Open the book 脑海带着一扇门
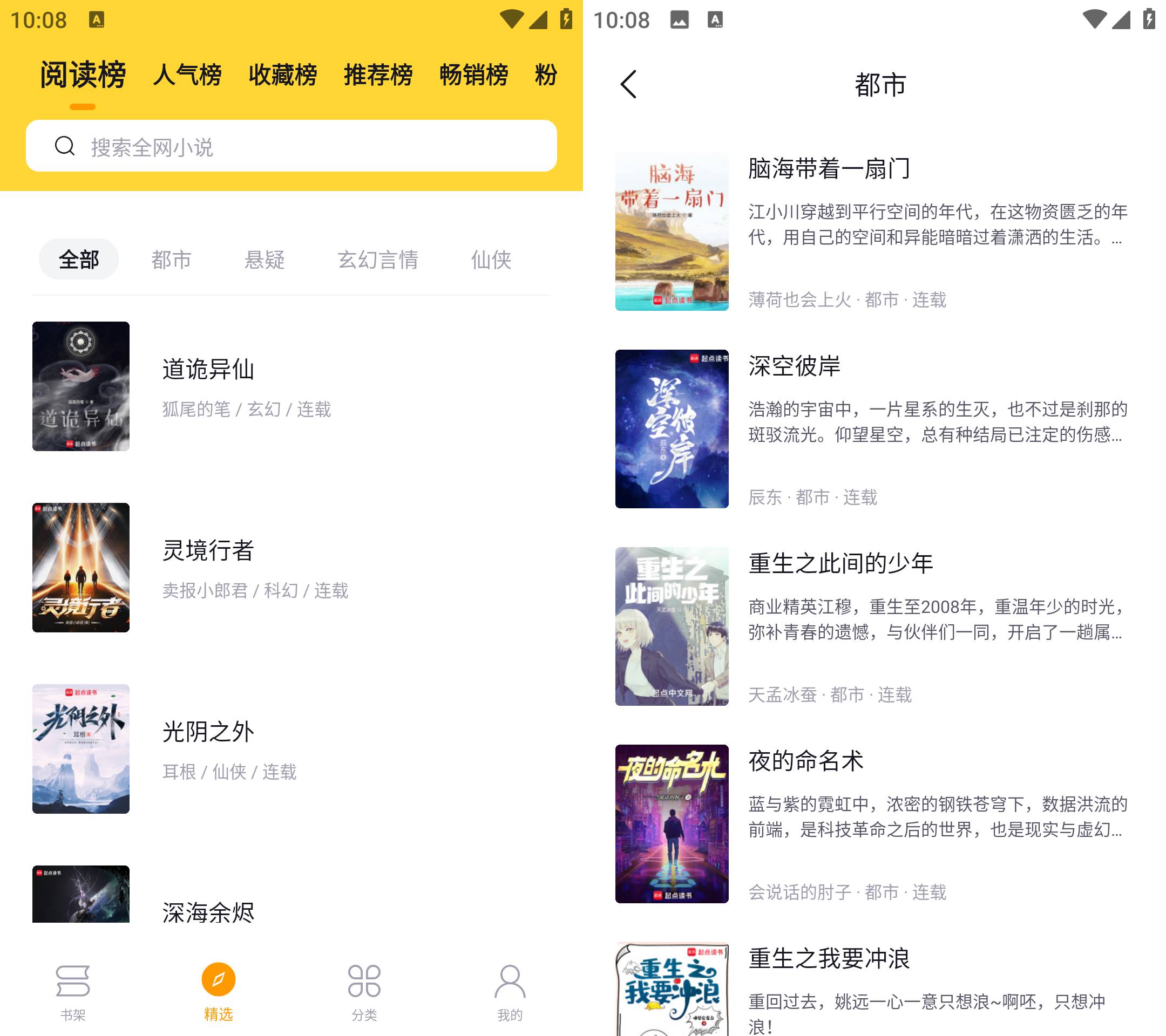 pos(829,169)
